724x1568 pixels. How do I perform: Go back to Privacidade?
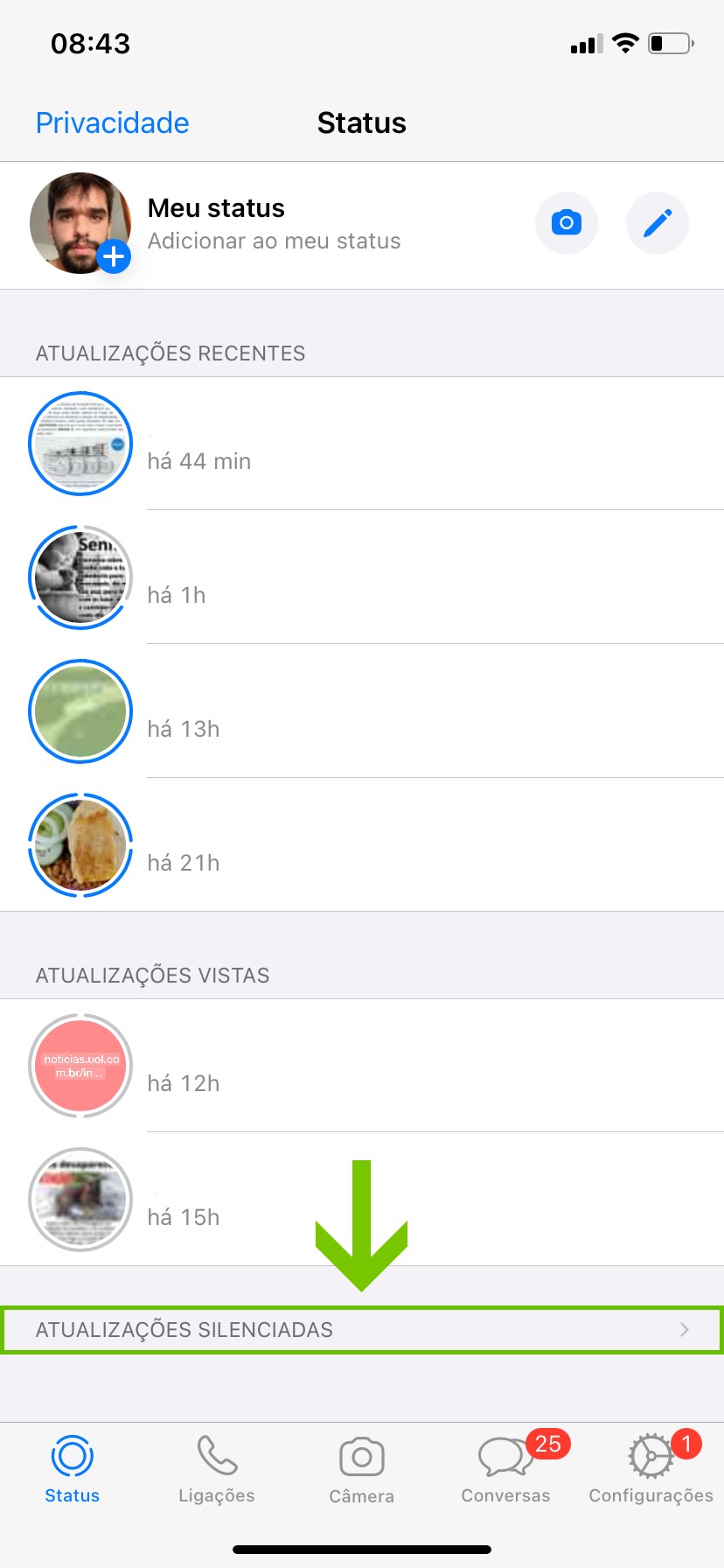coord(112,123)
